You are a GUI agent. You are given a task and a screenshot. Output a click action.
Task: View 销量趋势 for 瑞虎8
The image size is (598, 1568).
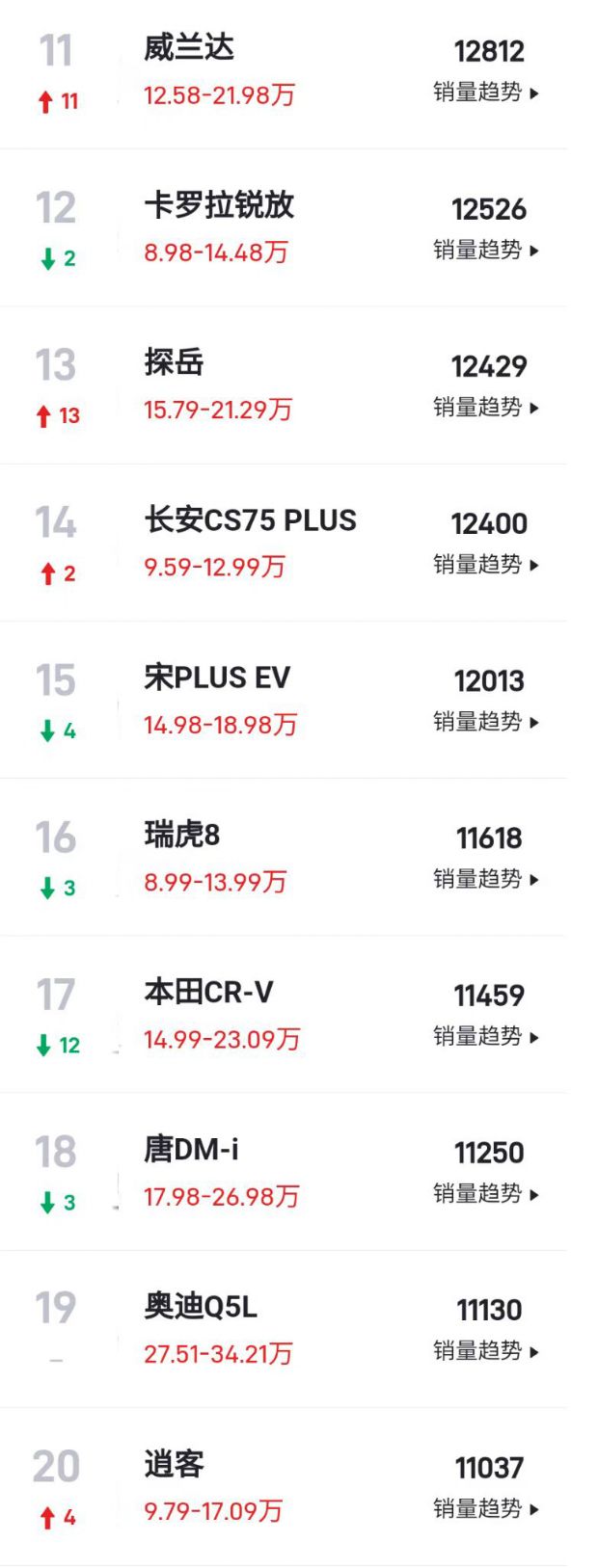pos(485,879)
